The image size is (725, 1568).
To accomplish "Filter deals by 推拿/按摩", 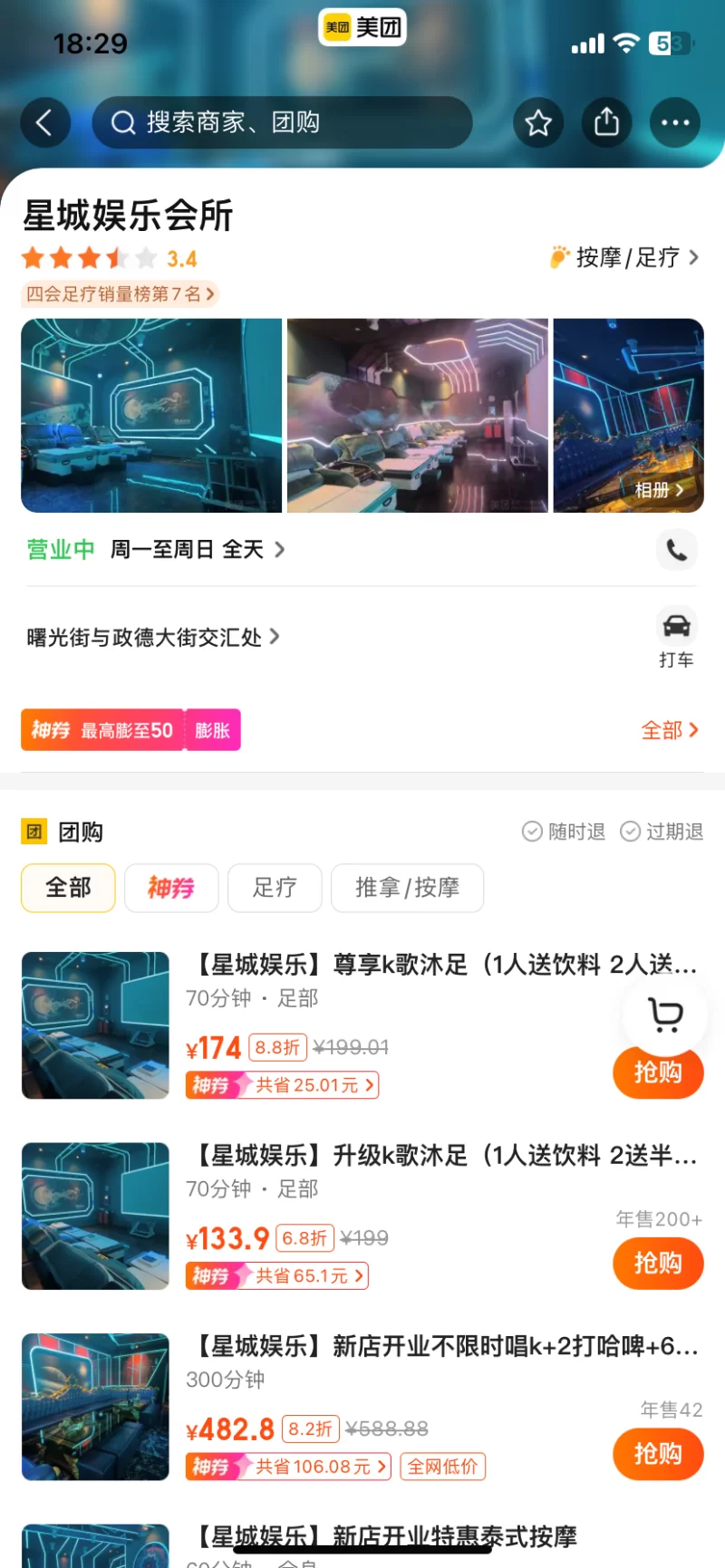I will coord(407,888).
